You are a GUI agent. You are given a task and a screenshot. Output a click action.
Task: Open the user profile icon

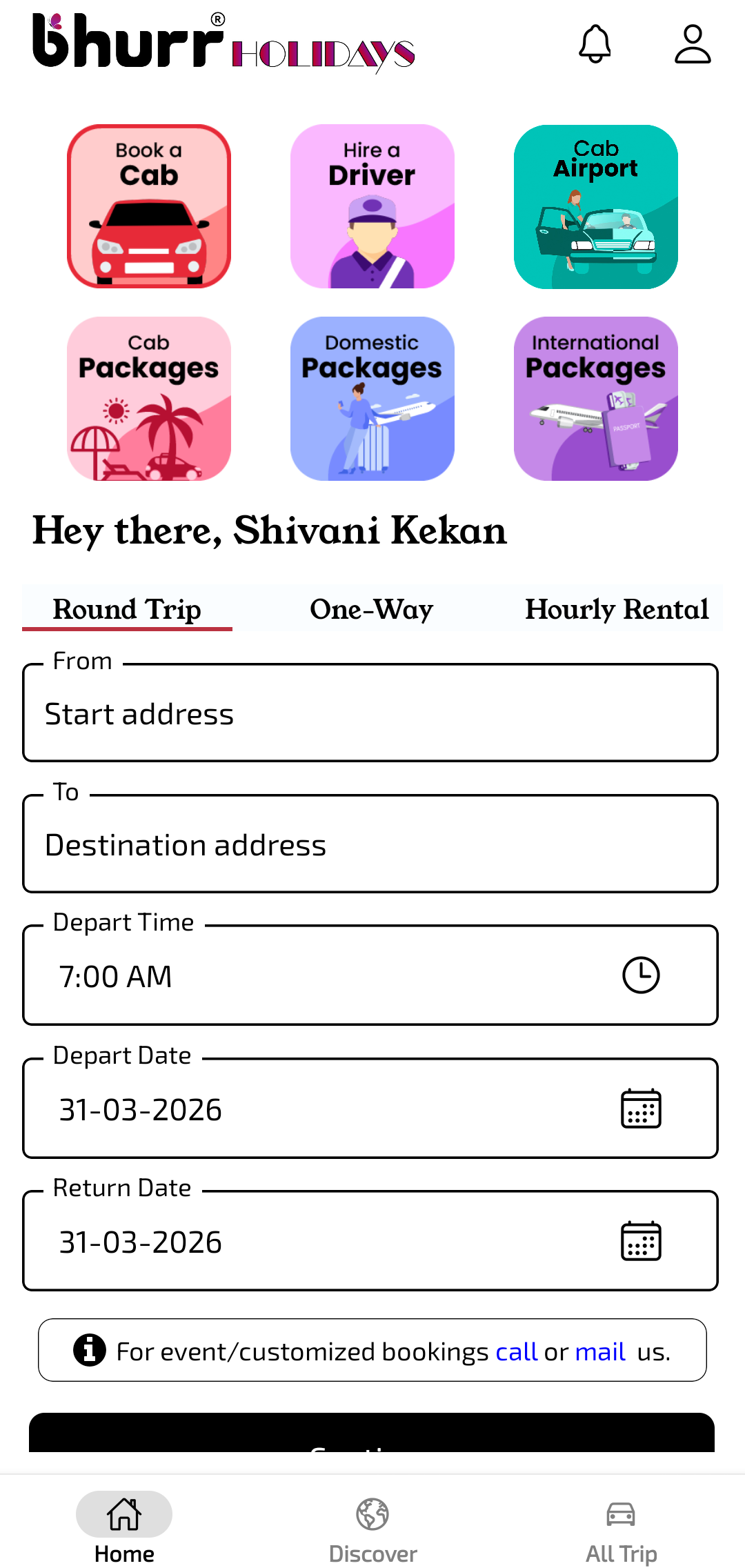tap(692, 44)
